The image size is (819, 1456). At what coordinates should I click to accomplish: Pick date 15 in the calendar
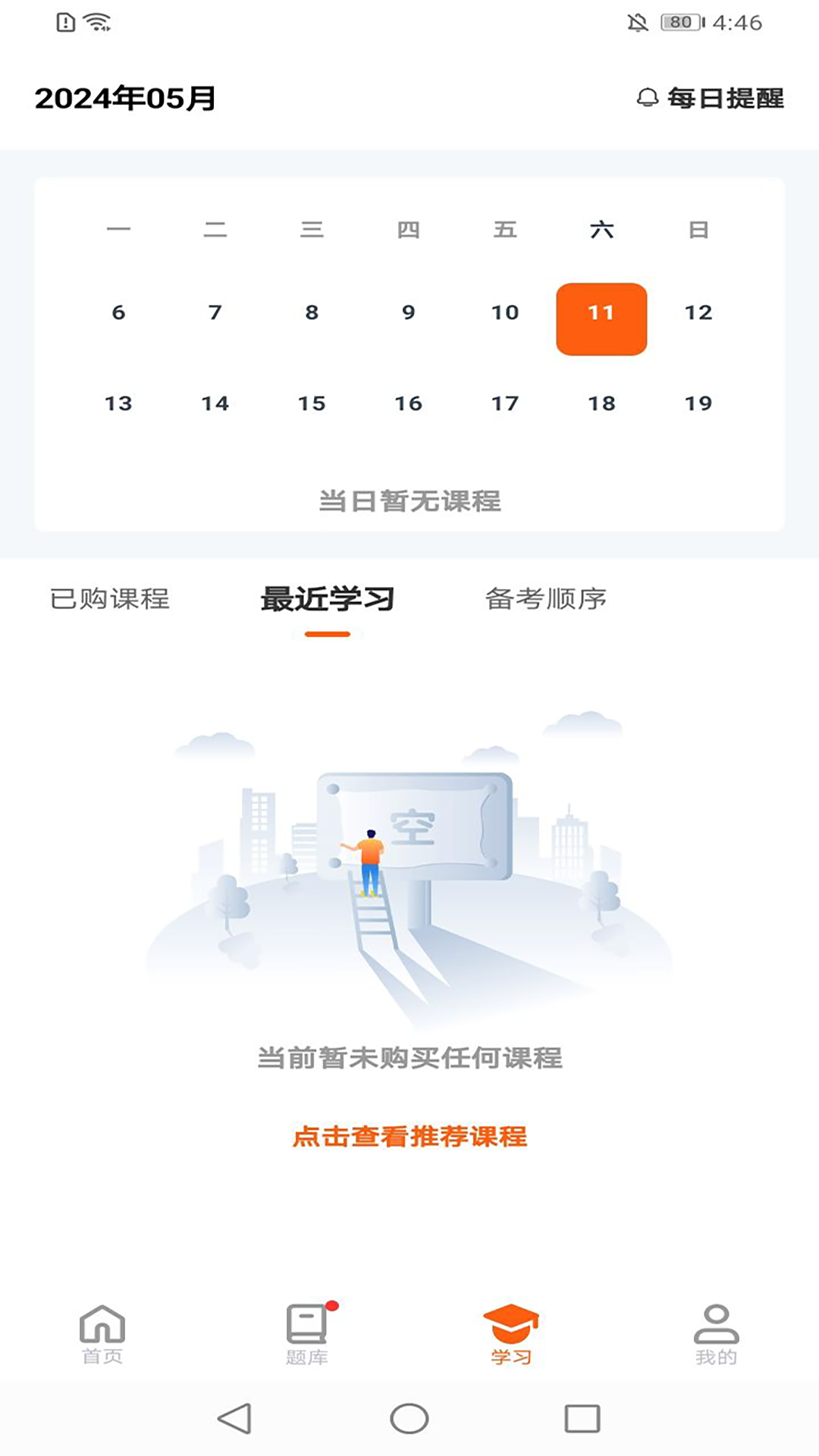[x=312, y=403]
